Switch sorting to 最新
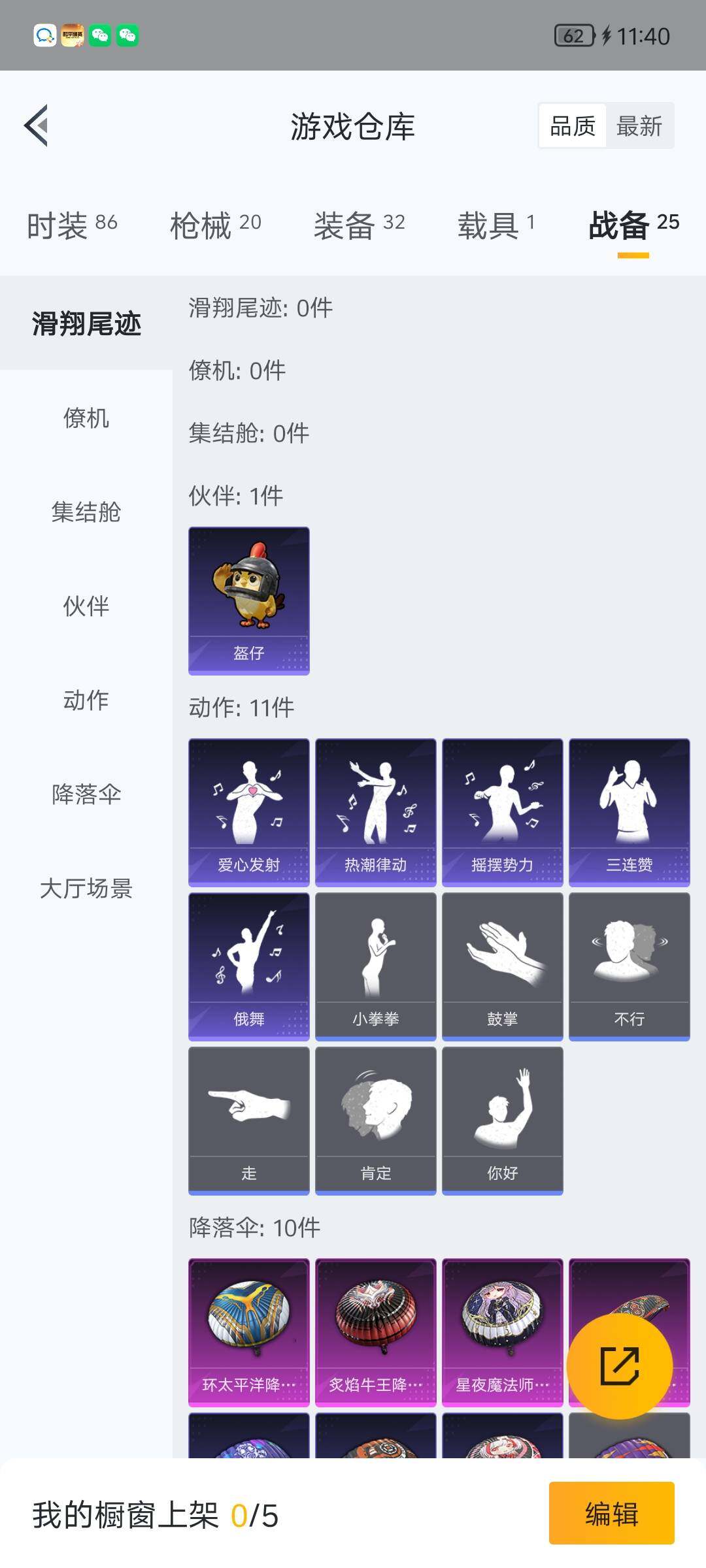This screenshot has width=706, height=1568. (x=640, y=125)
